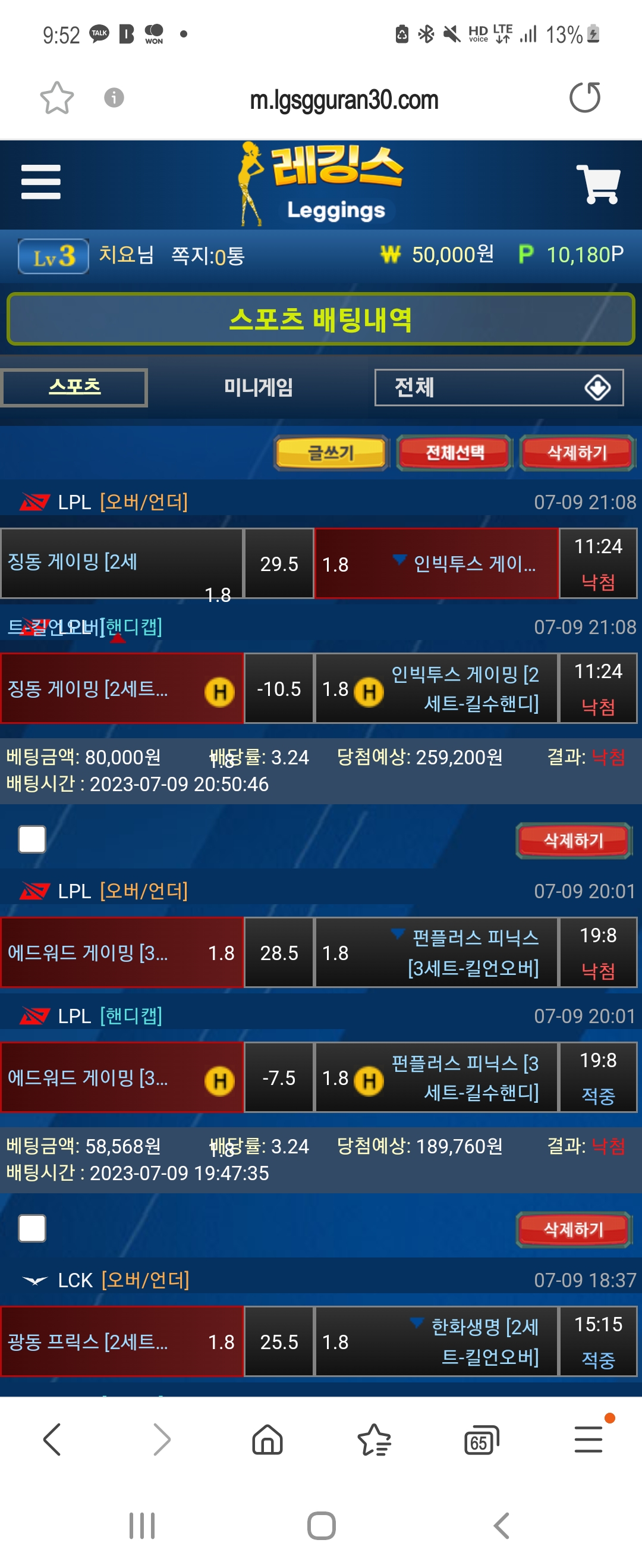Open the browser menu with orange dot
The image size is (642, 1568).
pos(588,1440)
